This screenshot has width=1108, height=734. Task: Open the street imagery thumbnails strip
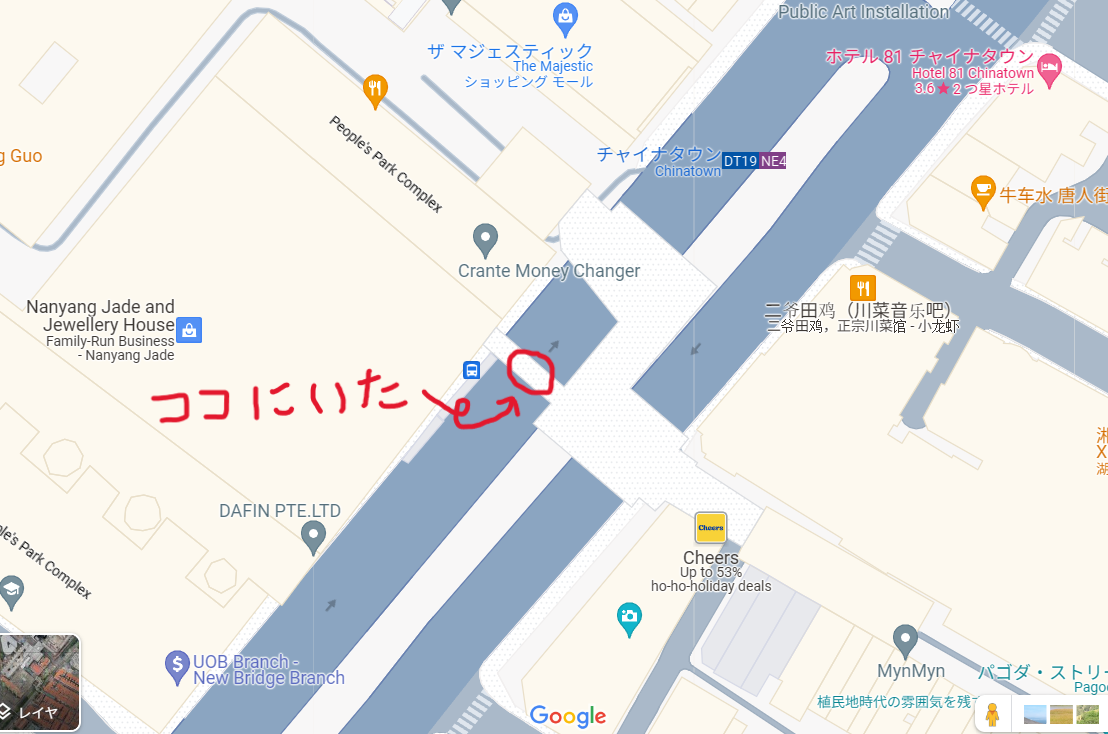[1060, 714]
